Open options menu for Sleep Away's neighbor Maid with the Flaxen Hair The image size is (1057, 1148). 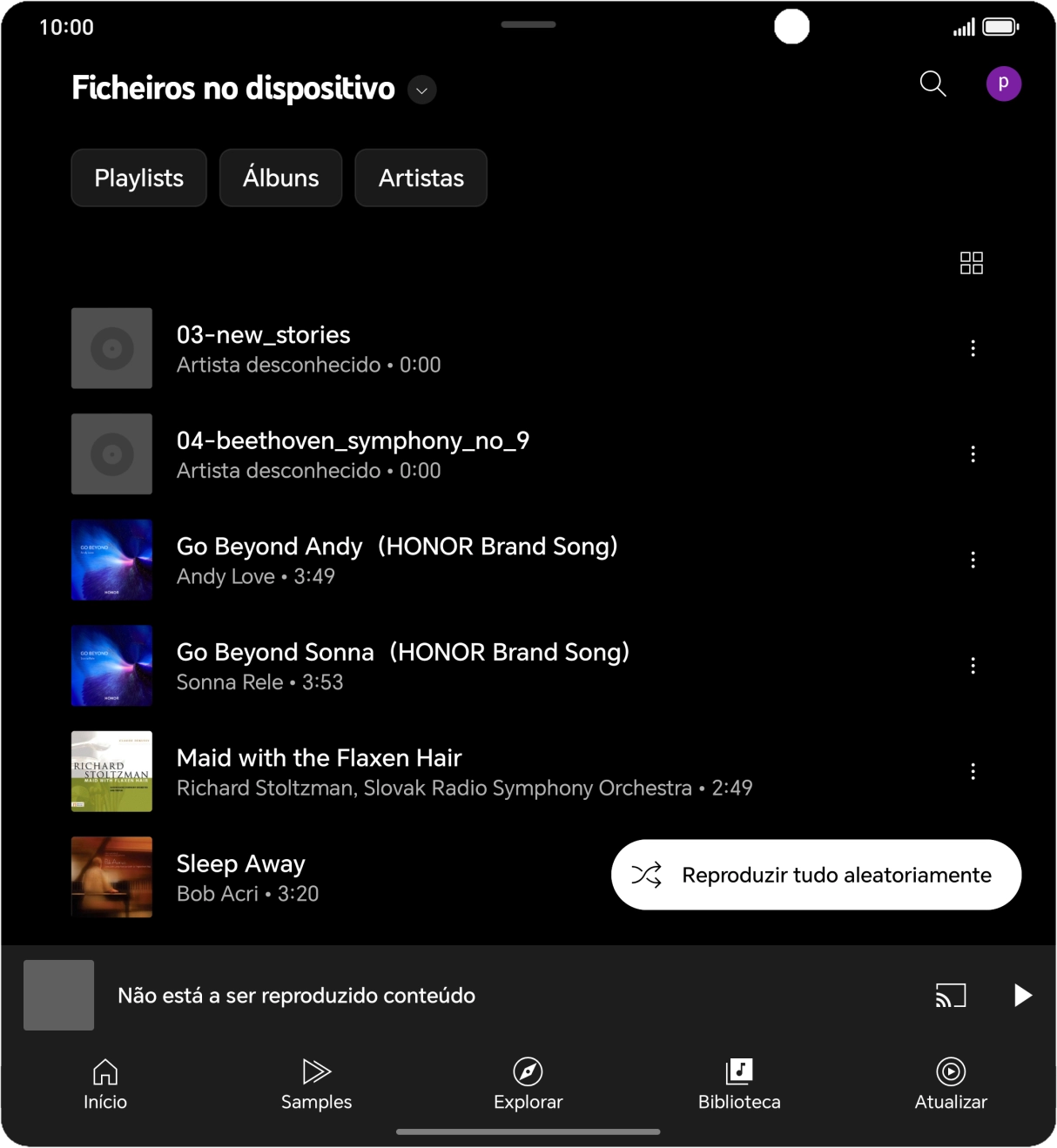(973, 771)
